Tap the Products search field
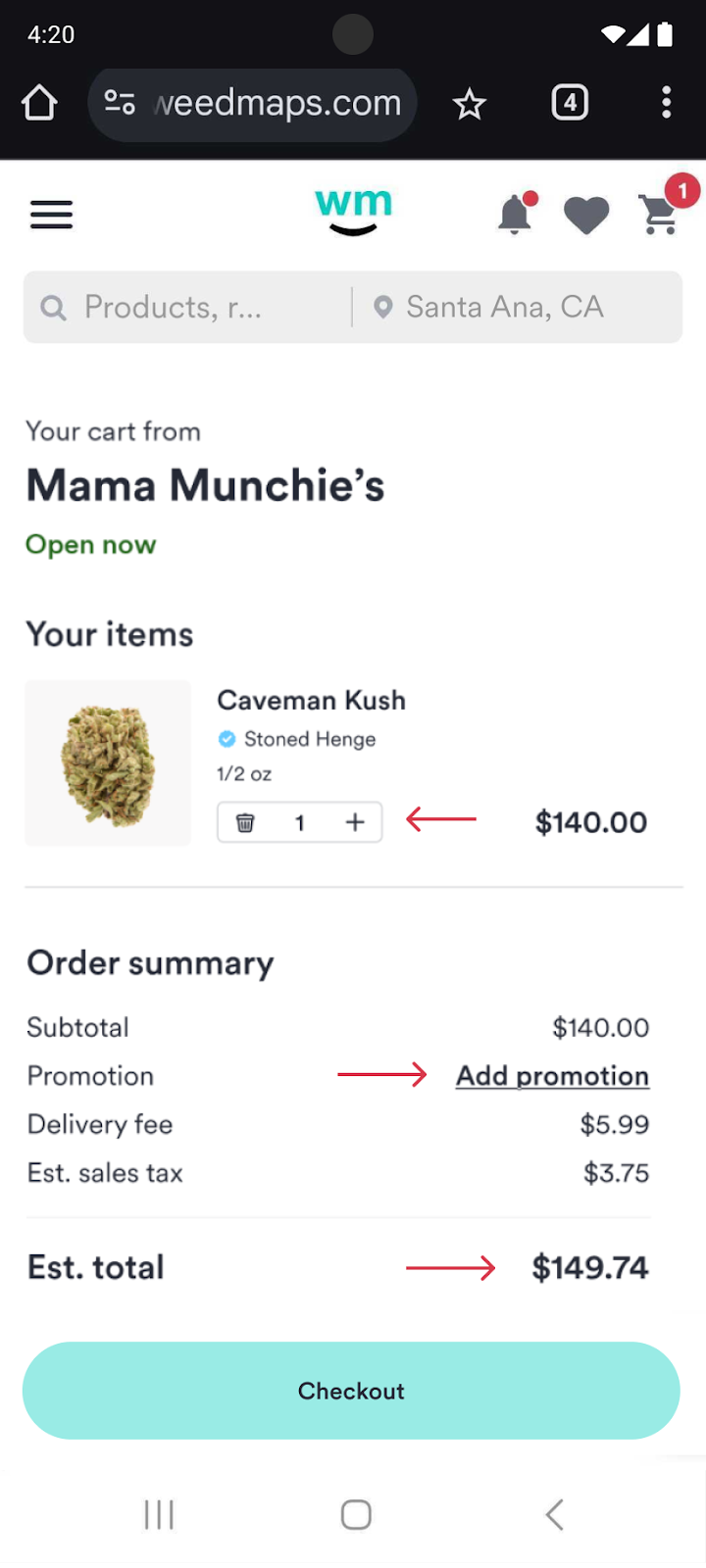 coord(187,307)
